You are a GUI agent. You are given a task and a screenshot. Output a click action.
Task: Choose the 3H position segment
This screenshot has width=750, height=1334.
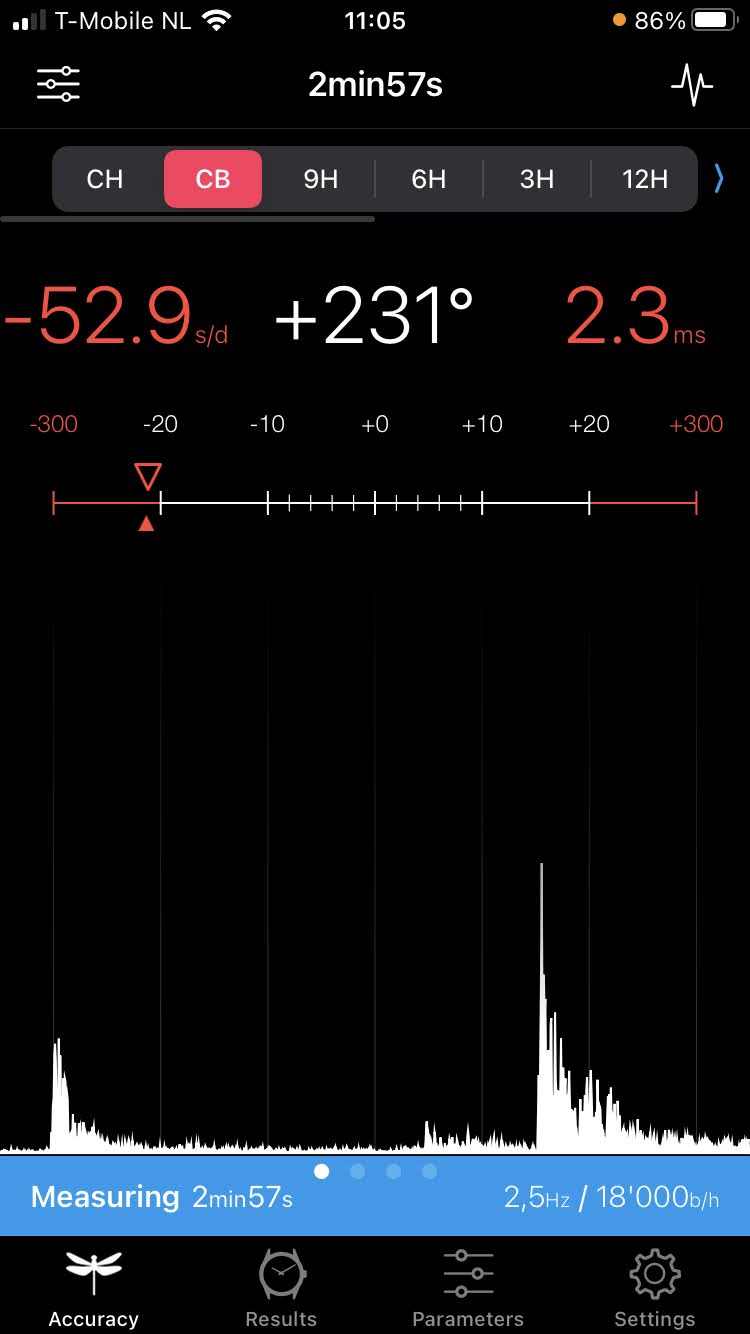pyautogui.click(x=537, y=179)
